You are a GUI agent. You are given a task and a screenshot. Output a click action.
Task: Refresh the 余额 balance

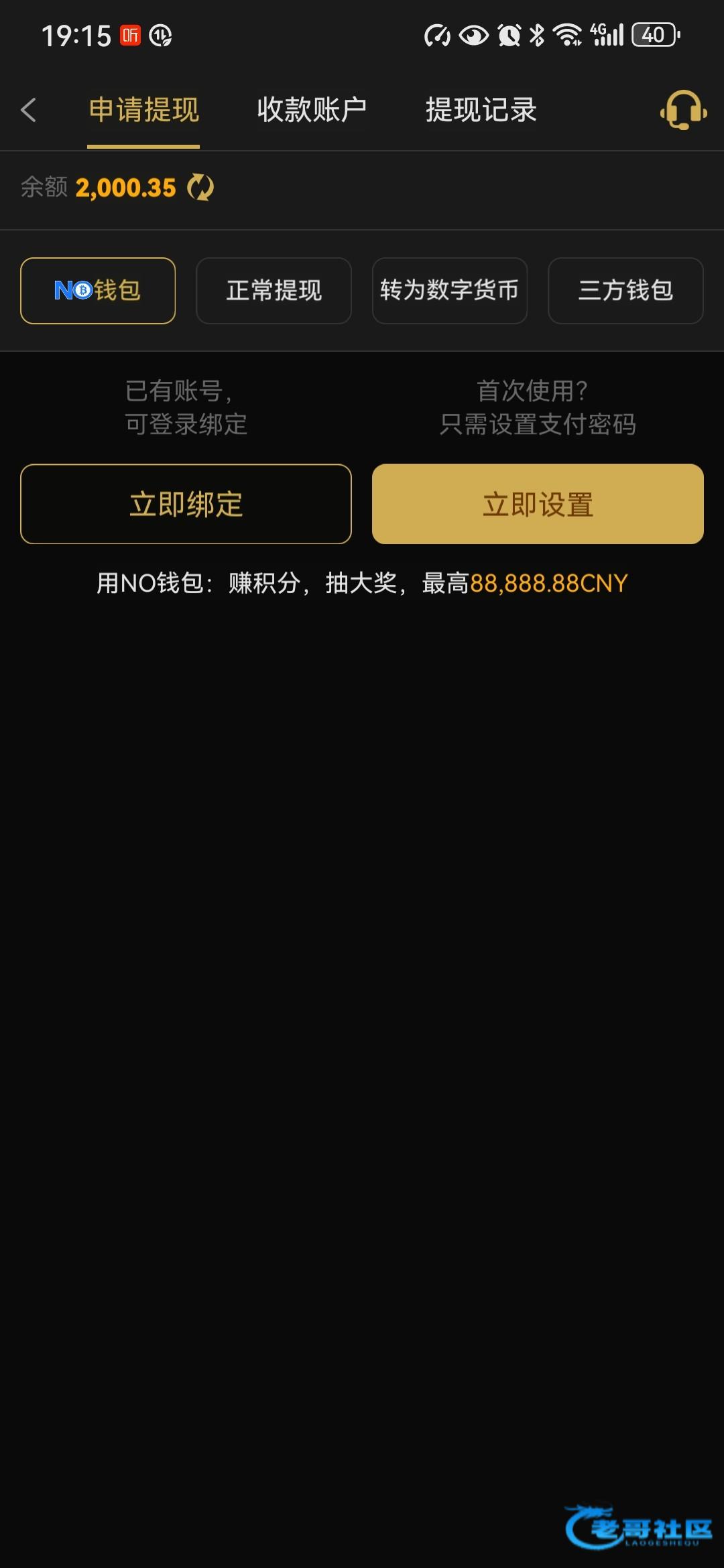click(200, 188)
